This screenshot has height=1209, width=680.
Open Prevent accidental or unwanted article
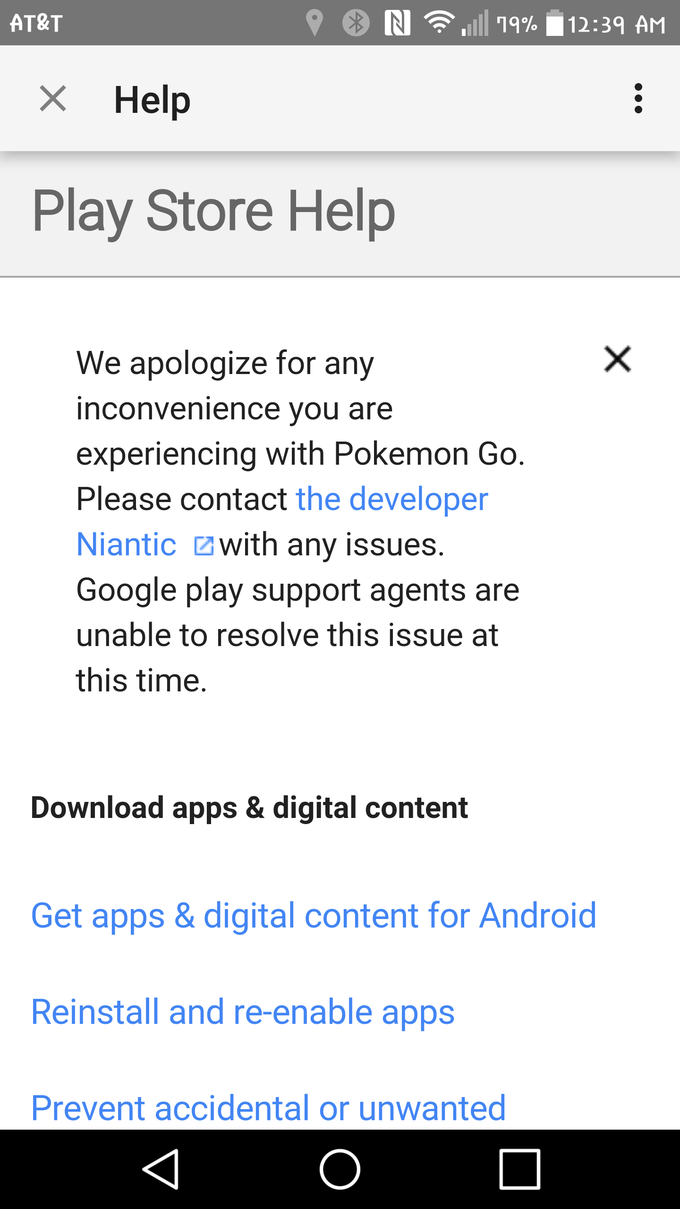pyautogui.click(x=268, y=1108)
